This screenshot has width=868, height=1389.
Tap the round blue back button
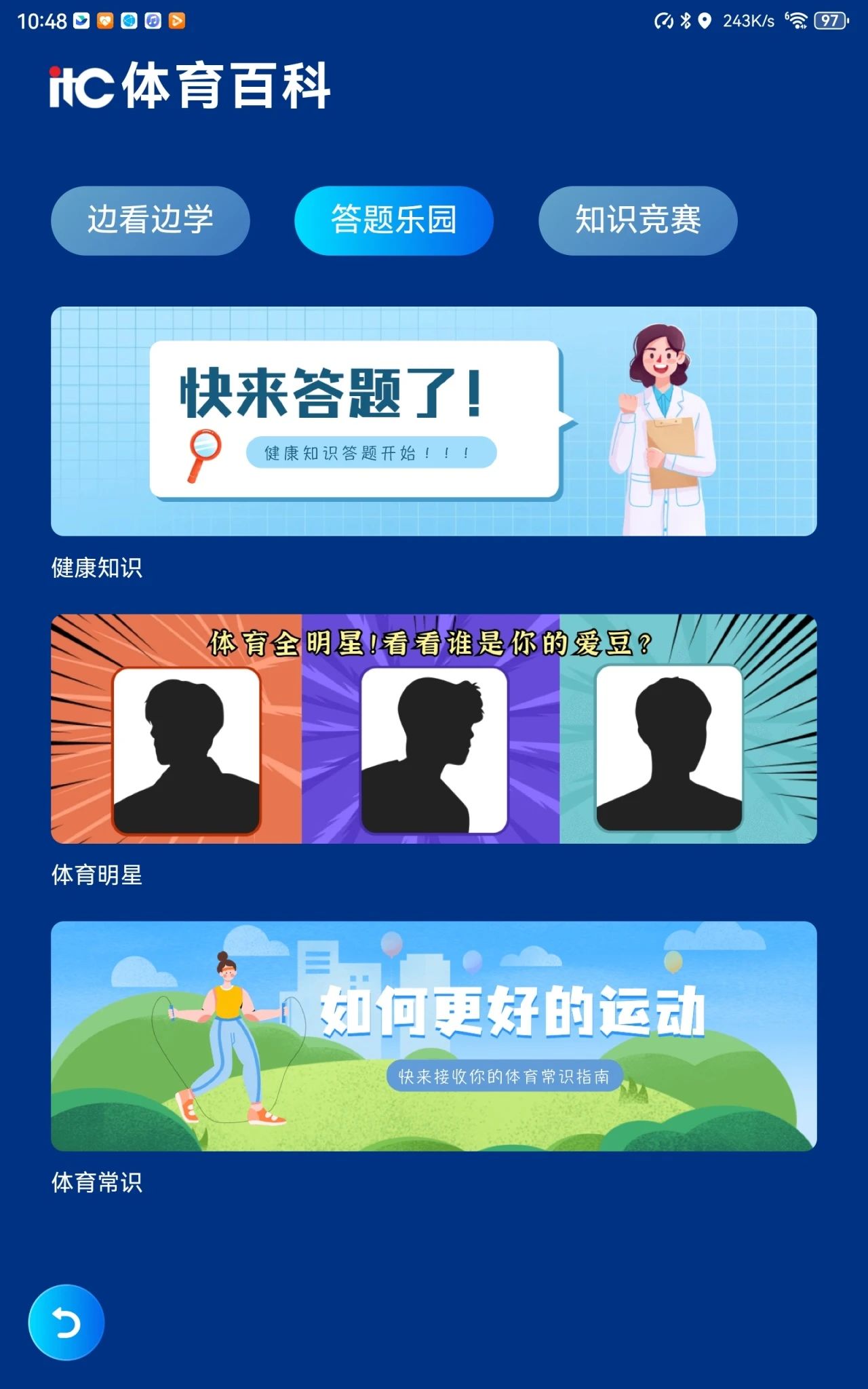[x=66, y=1322]
